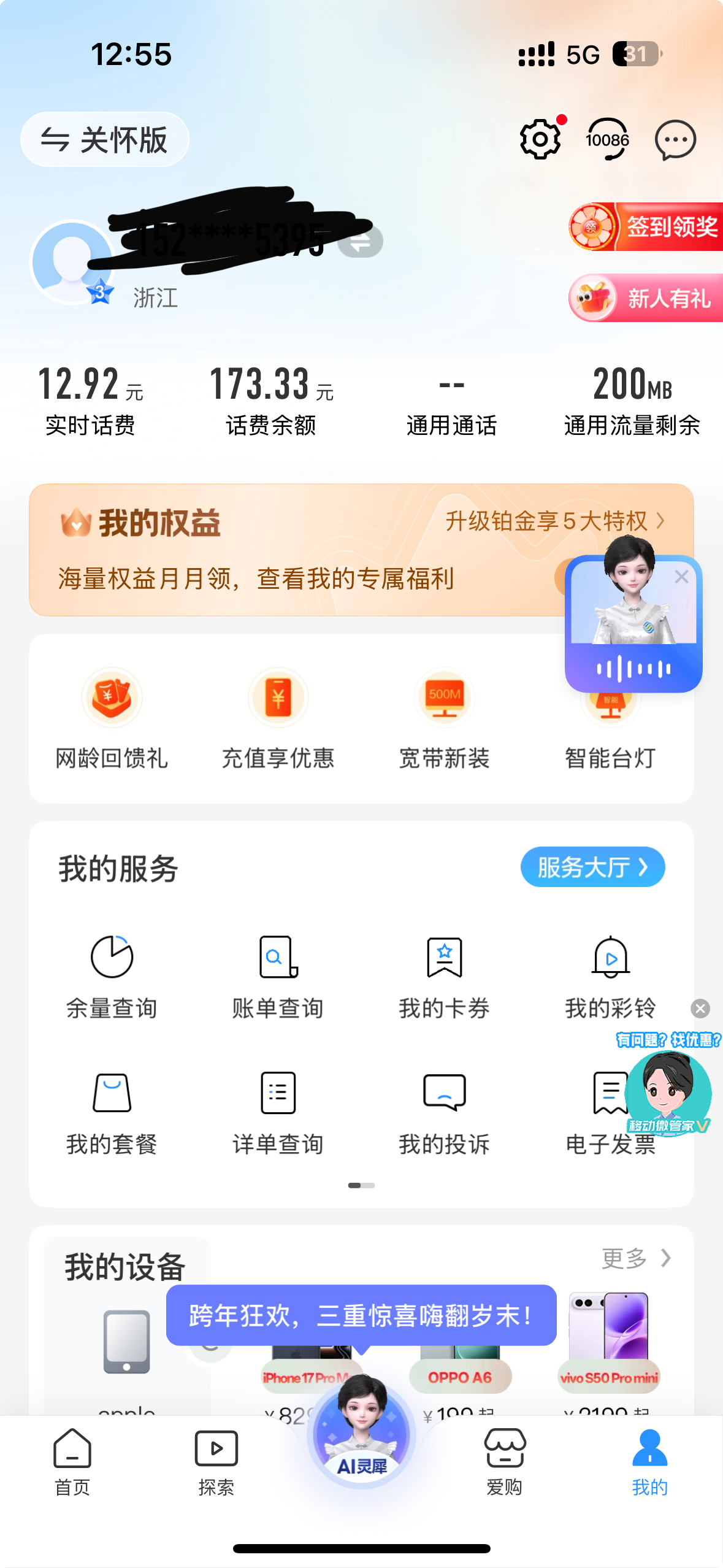Image resolution: width=723 pixels, height=1568 pixels.
Task: Open 网龄回馈礼
Action: click(112, 719)
